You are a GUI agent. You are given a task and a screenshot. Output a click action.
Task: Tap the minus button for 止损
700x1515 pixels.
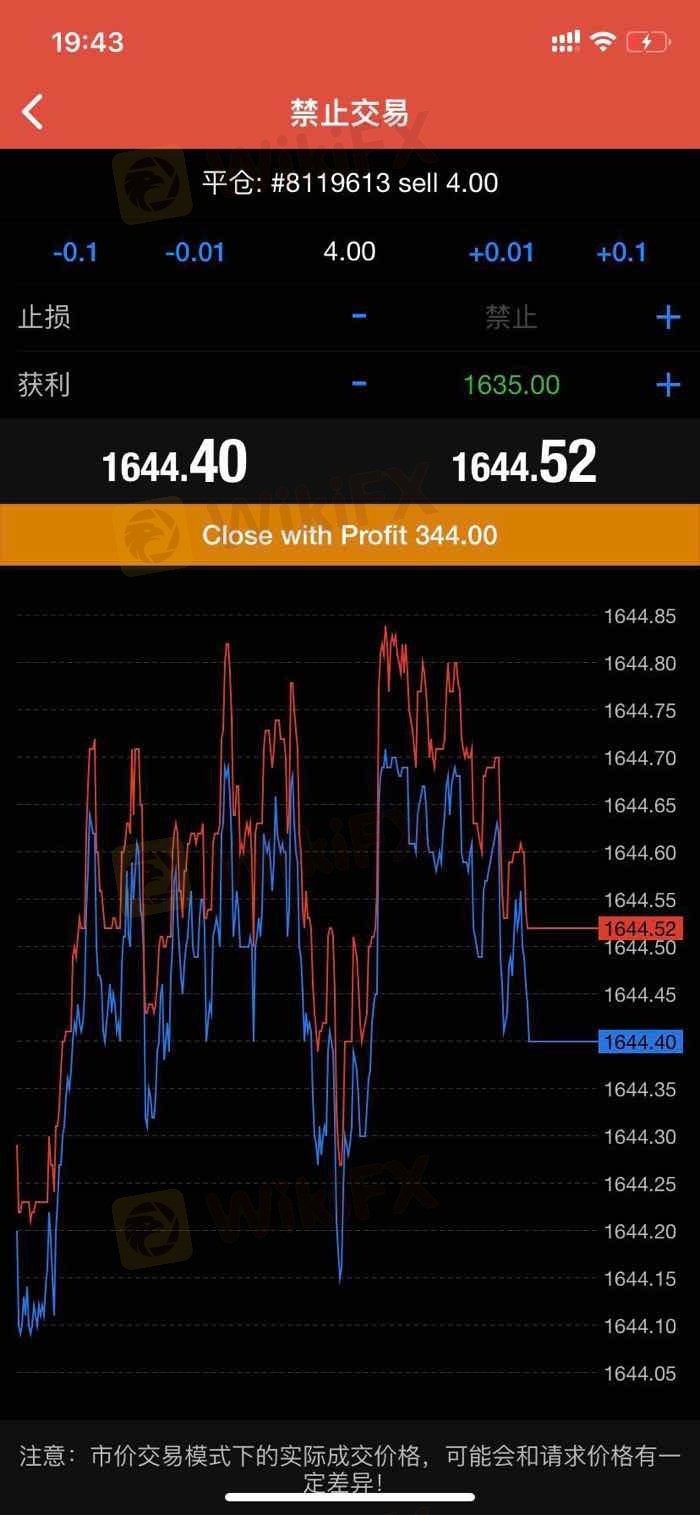pos(359,317)
